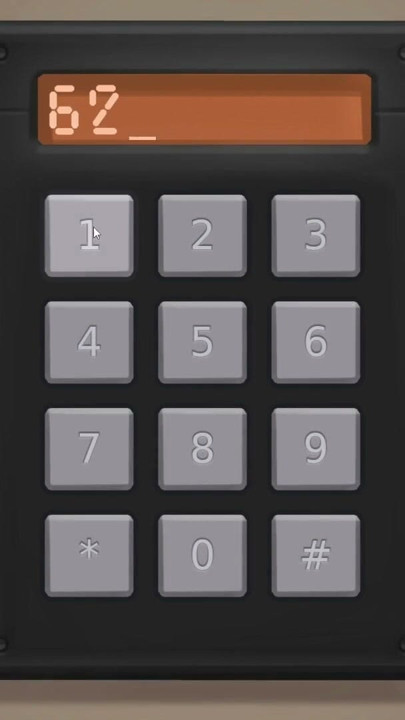Enter digit 9 on the keypad
The height and width of the screenshot is (720, 405).
click(315, 449)
